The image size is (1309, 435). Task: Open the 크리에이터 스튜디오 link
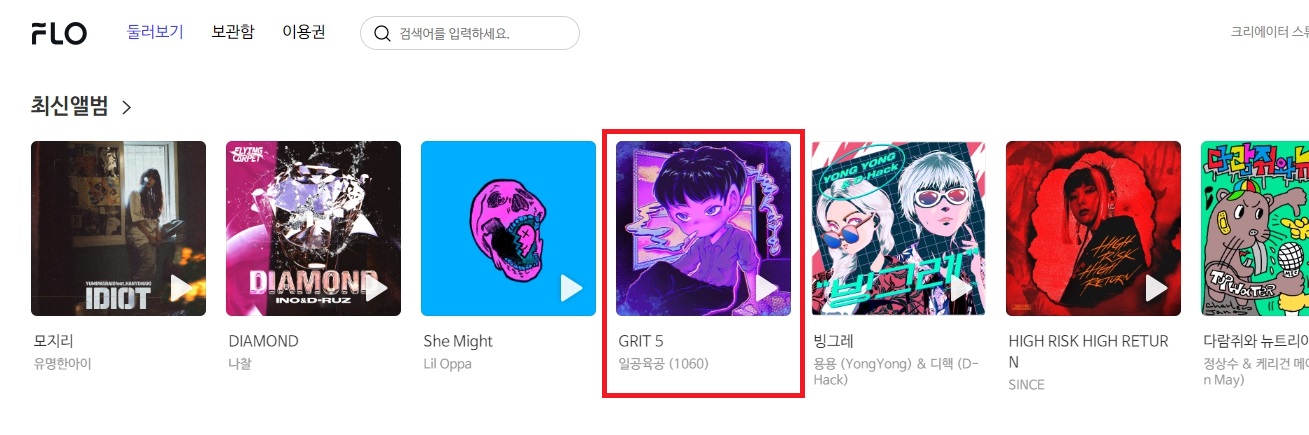1270,32
